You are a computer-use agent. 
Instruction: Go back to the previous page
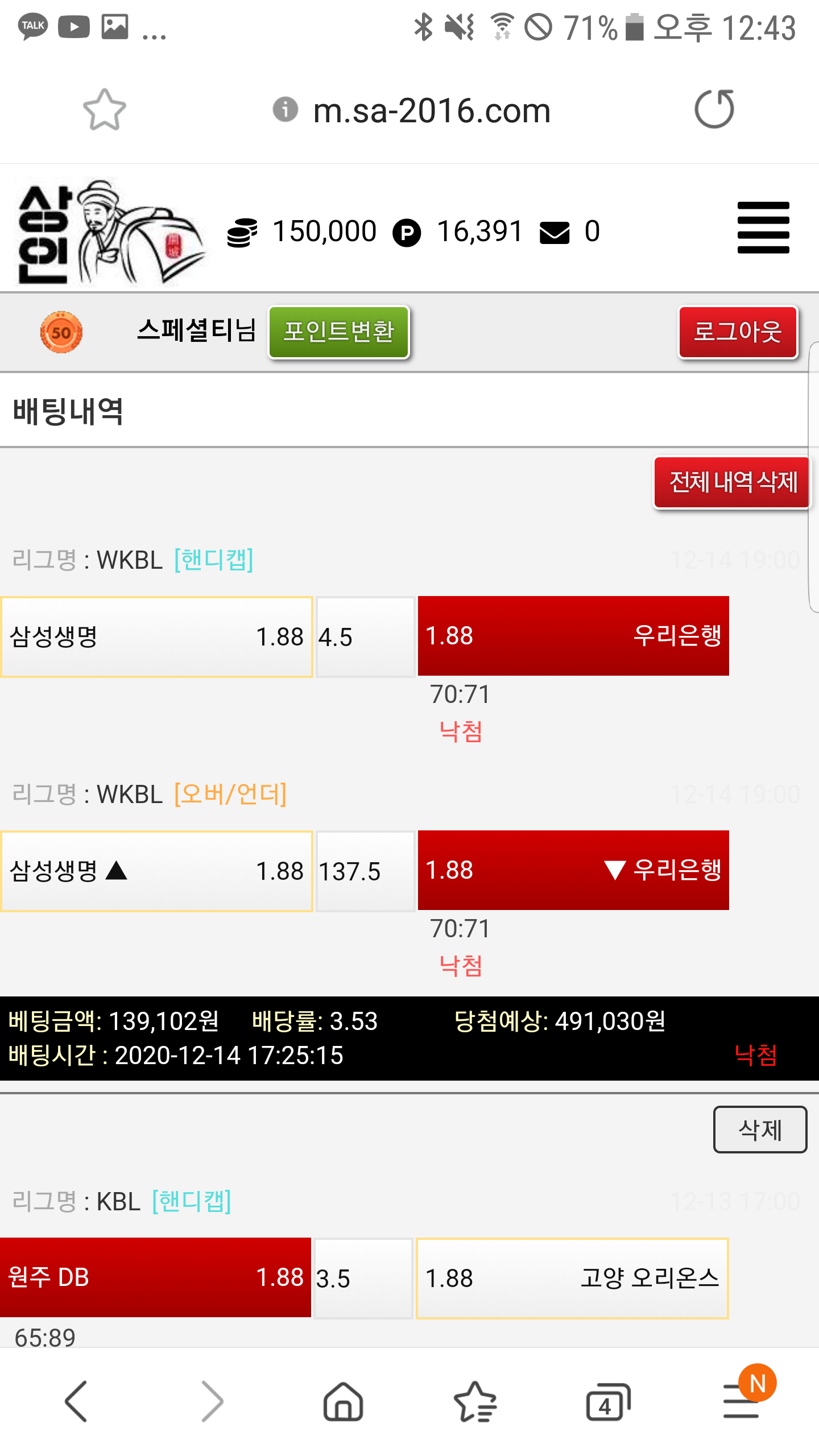tap(76, 1401)
